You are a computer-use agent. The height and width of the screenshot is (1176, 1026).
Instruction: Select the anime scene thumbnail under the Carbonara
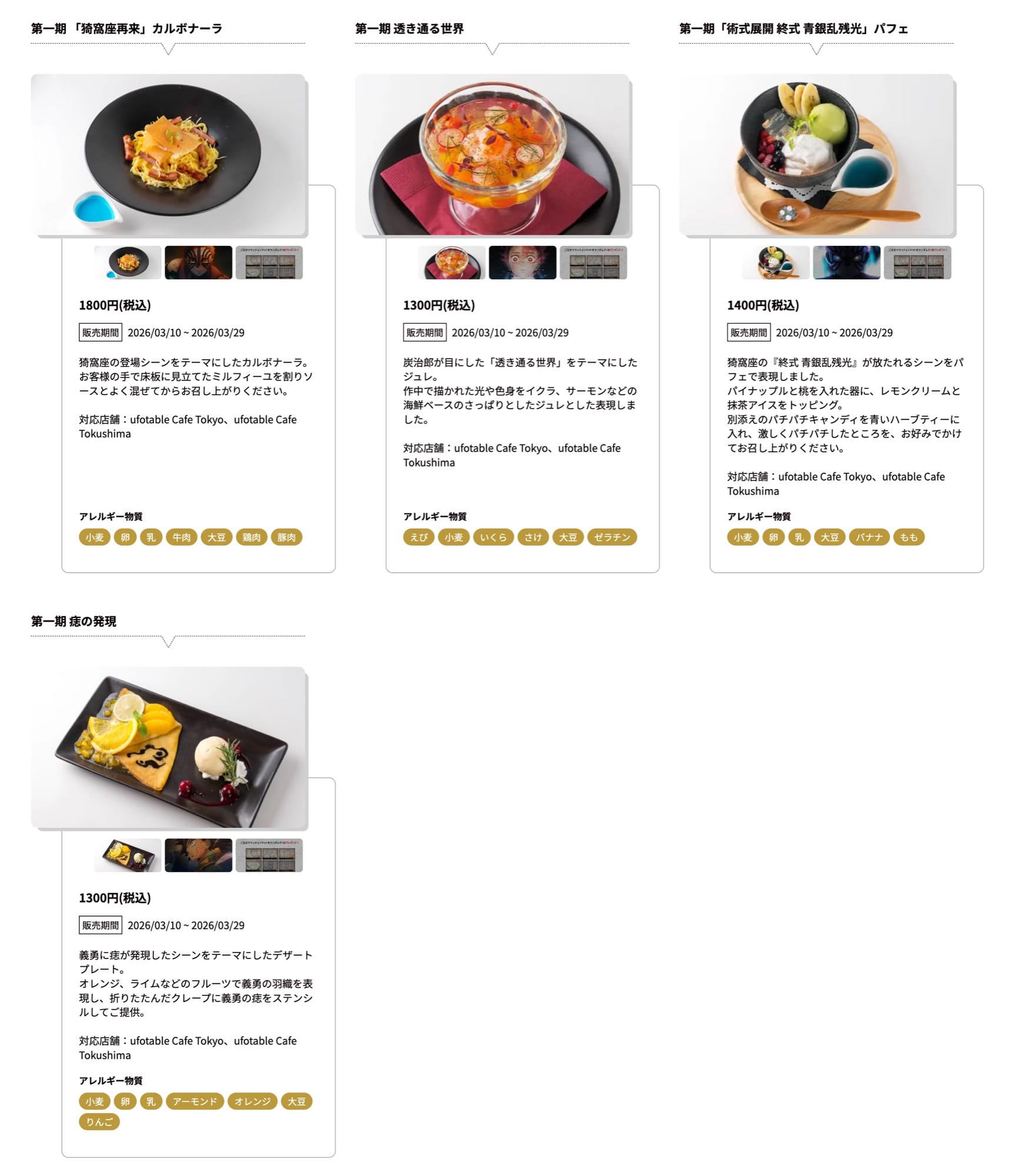[x=198, y=262]
